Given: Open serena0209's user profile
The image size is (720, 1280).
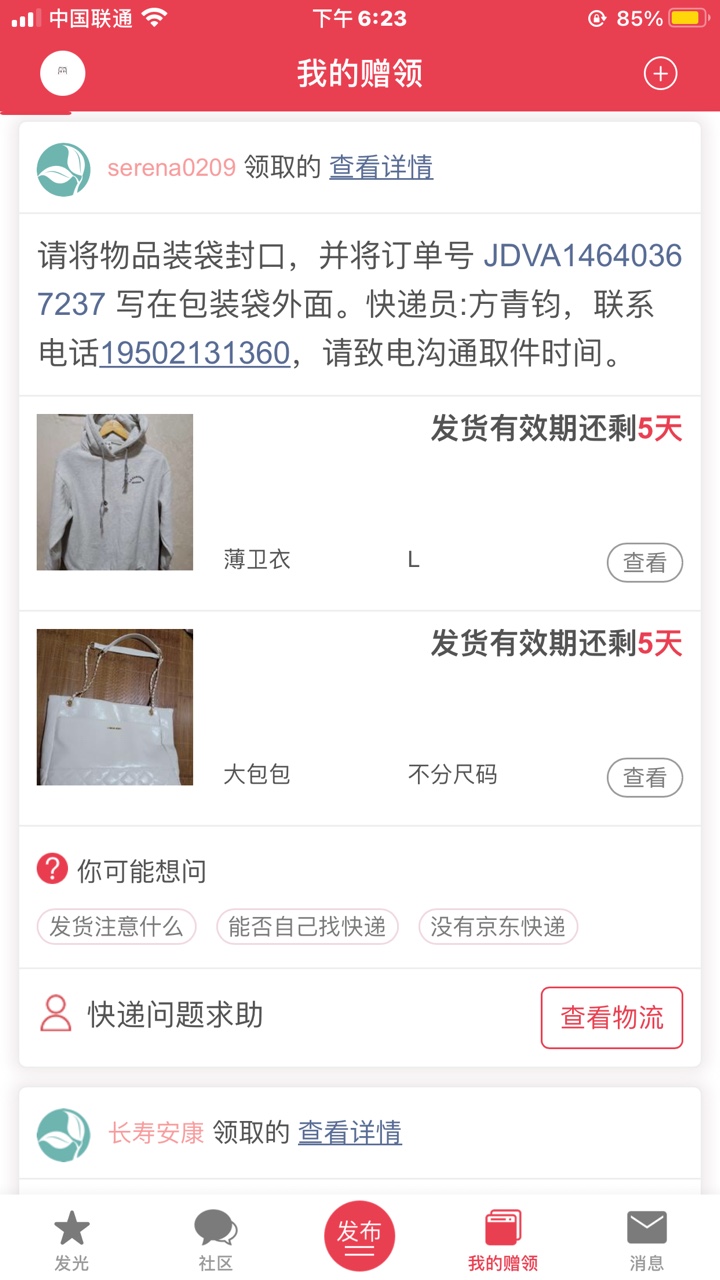Looking at the screenshot, I should pos(171,167).
